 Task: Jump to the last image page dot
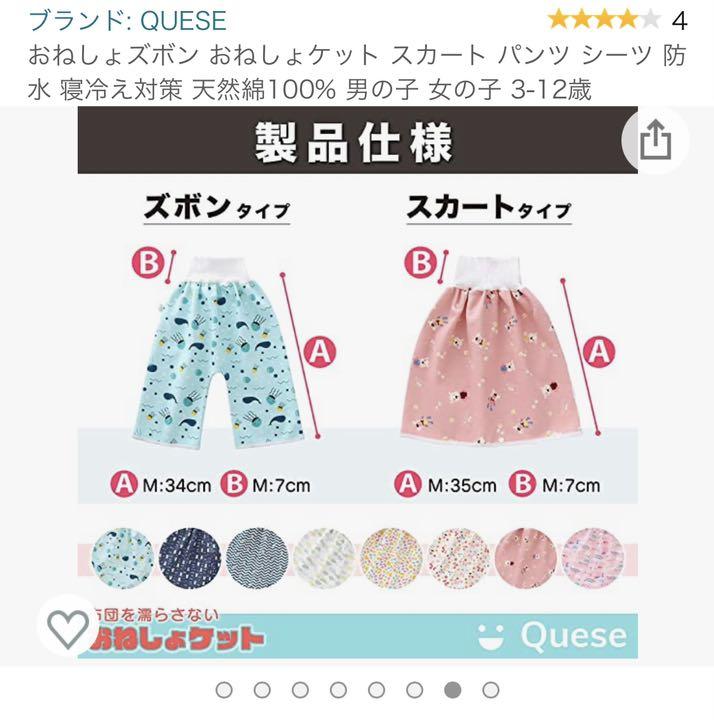tap(490, 689)
